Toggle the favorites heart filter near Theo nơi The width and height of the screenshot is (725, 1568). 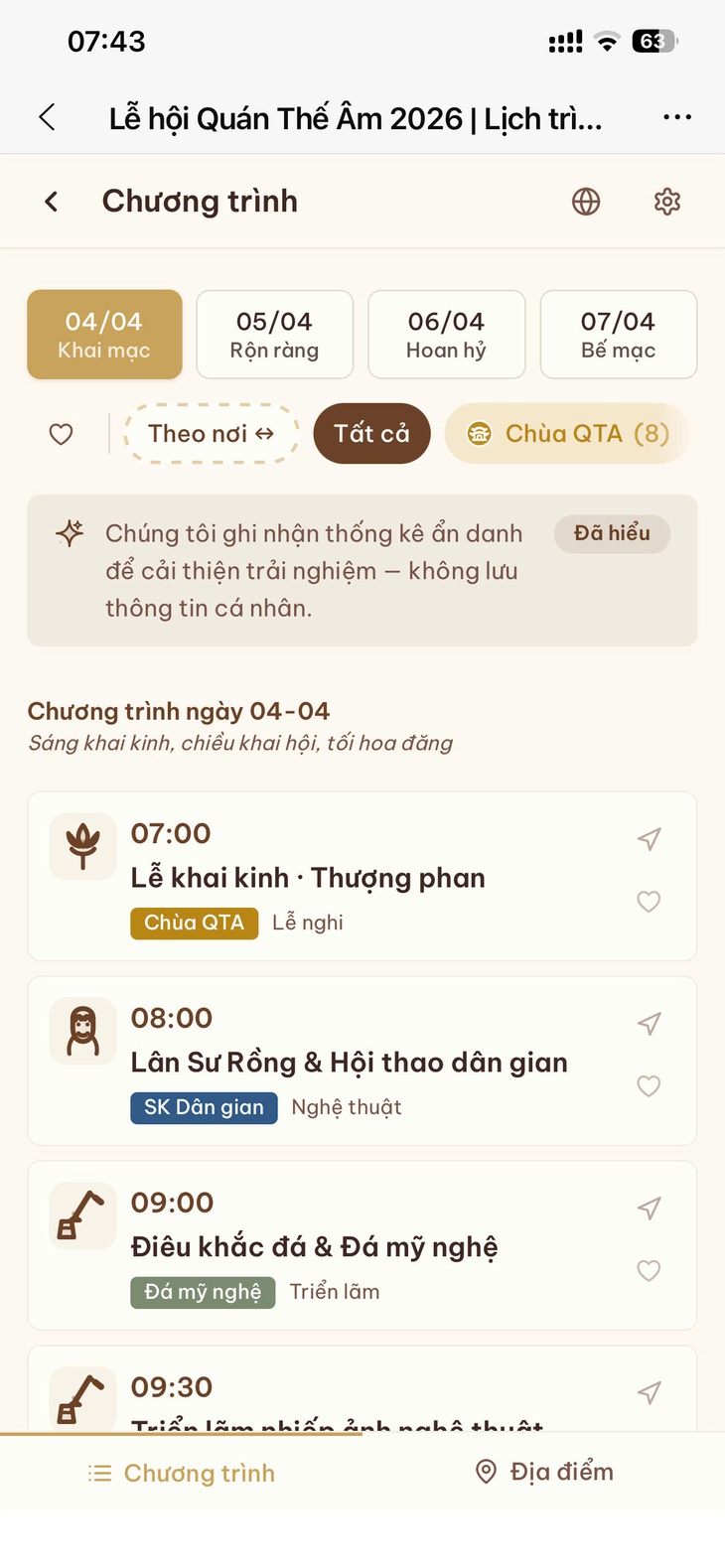coord(61,434)
